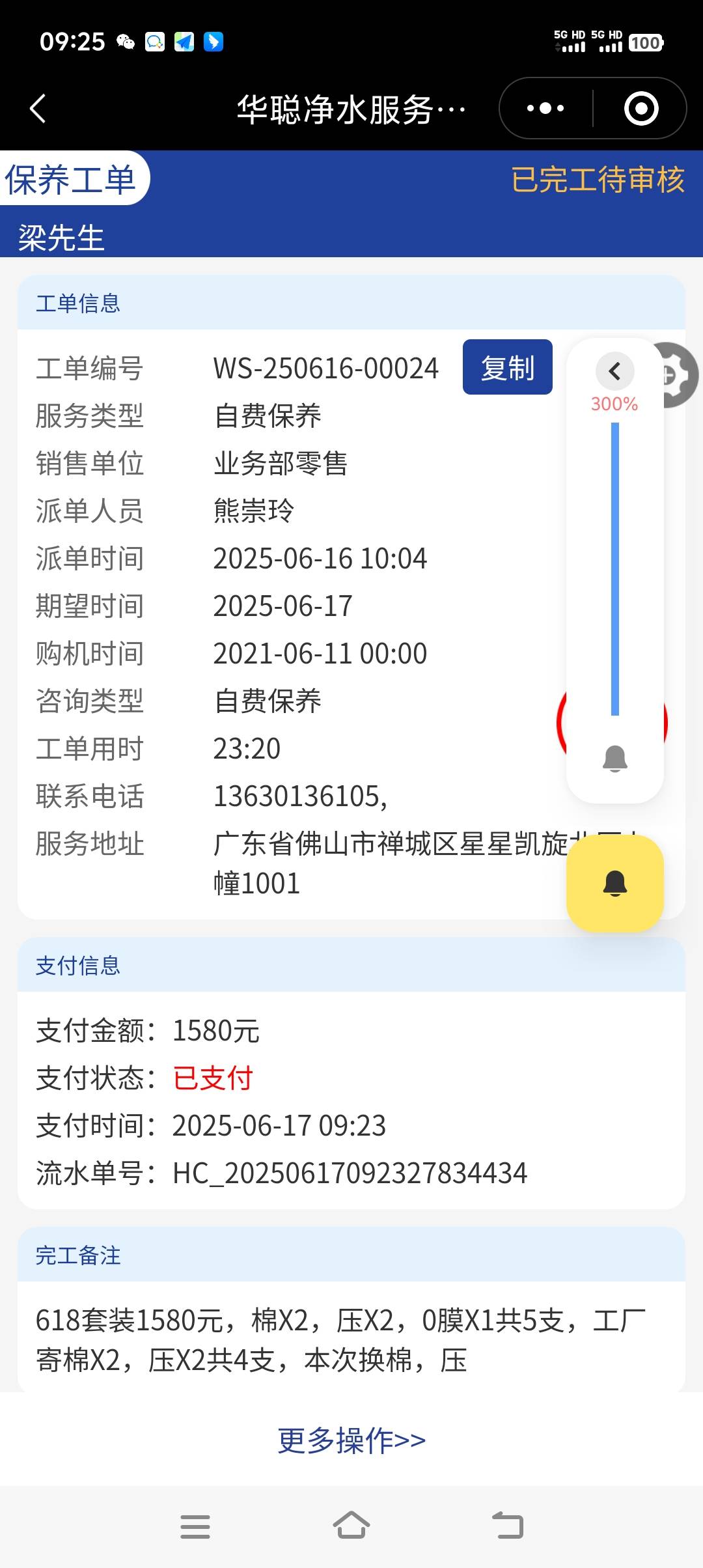
Task: Tap the gray bell in the floating panel
Action: 614,759
